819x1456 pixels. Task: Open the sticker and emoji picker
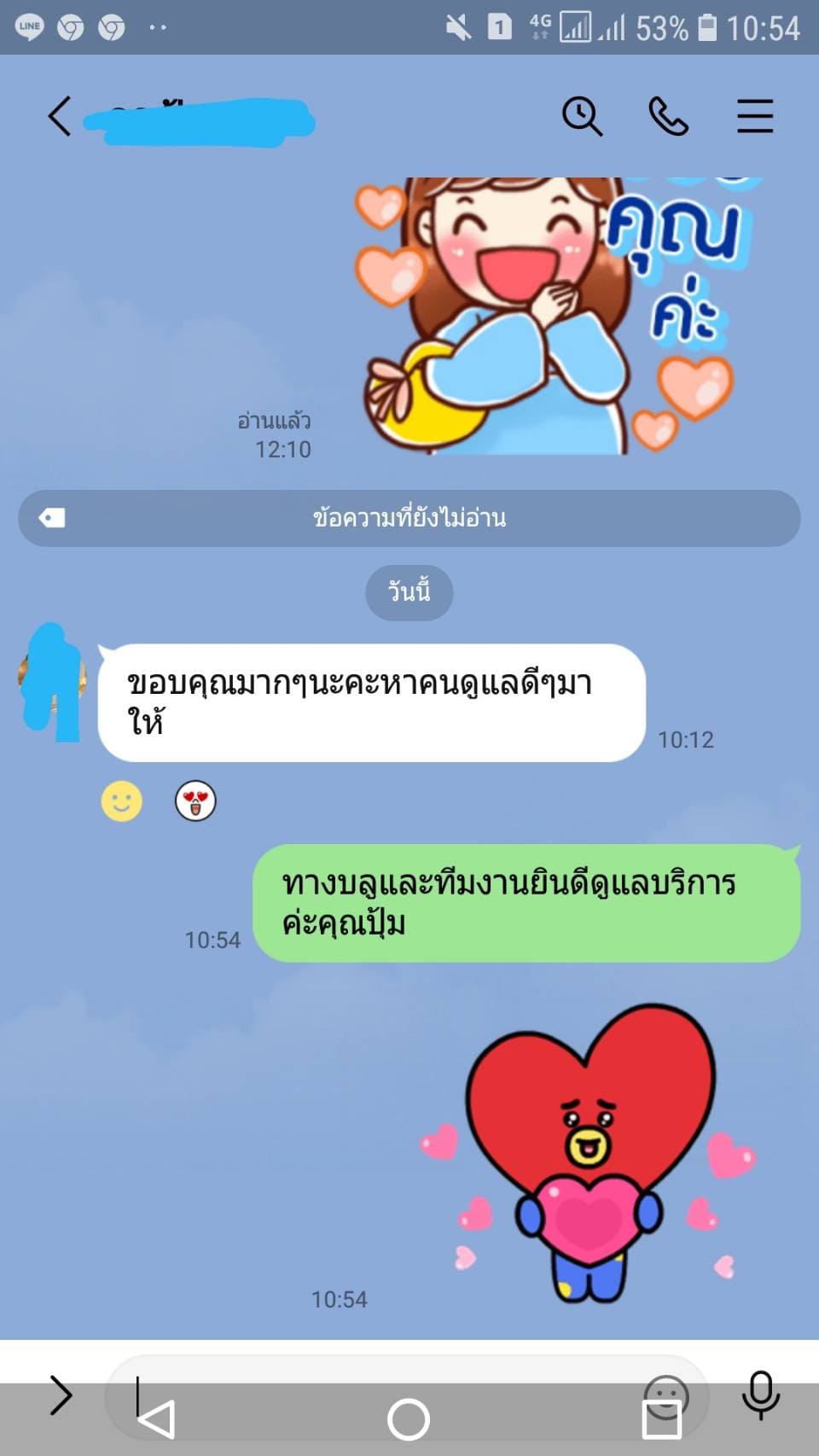pos(665,1397)
